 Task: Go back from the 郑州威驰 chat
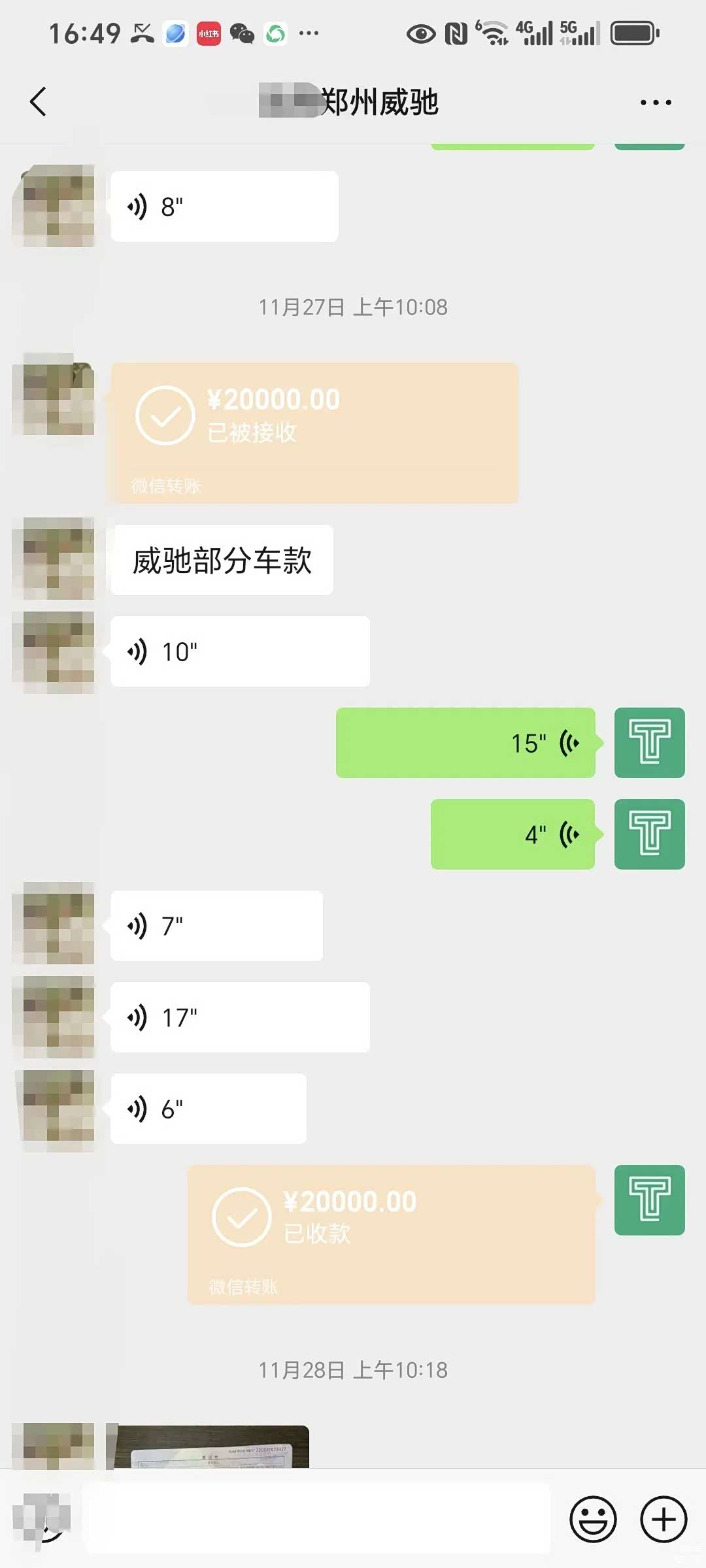point(38,102)
